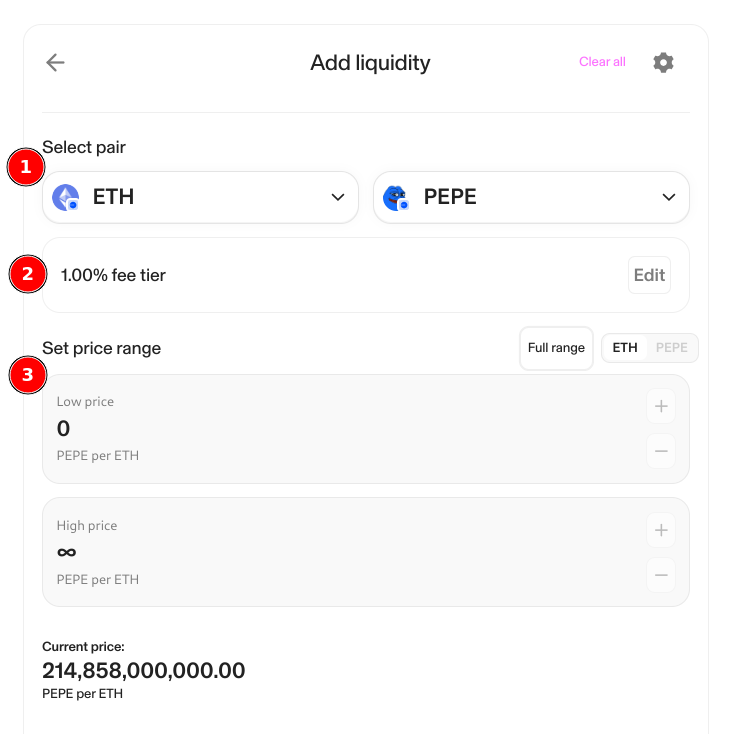Click the plus icon on High price
Screen dimensions: 732x734
tap(661, 530)
